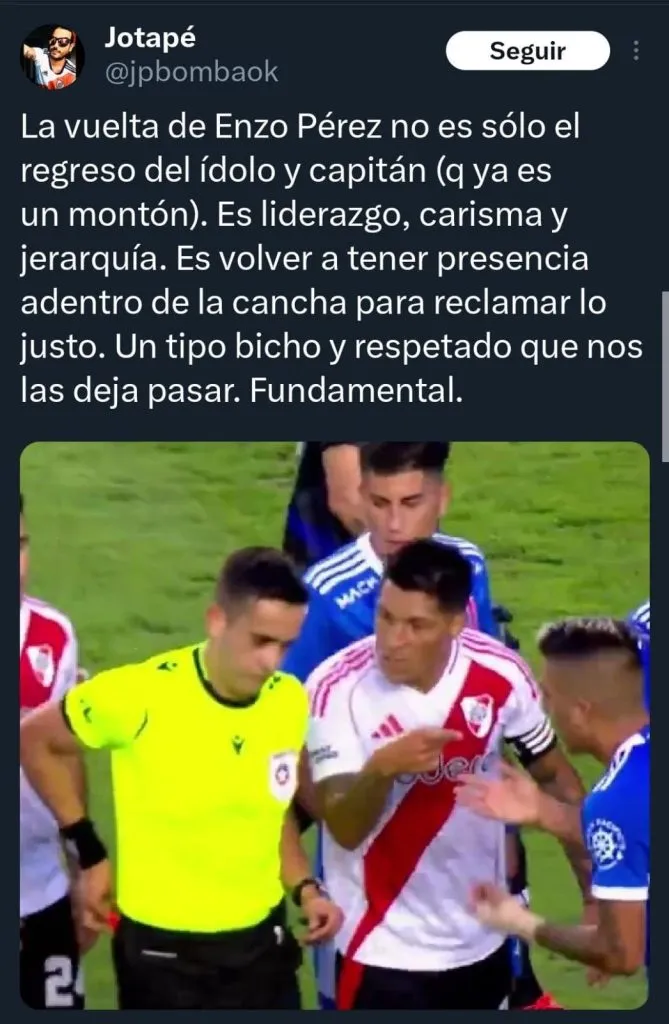Open Jotapé's profile picture
This screenshot has width=669, height=1024.
pos(52,56)
